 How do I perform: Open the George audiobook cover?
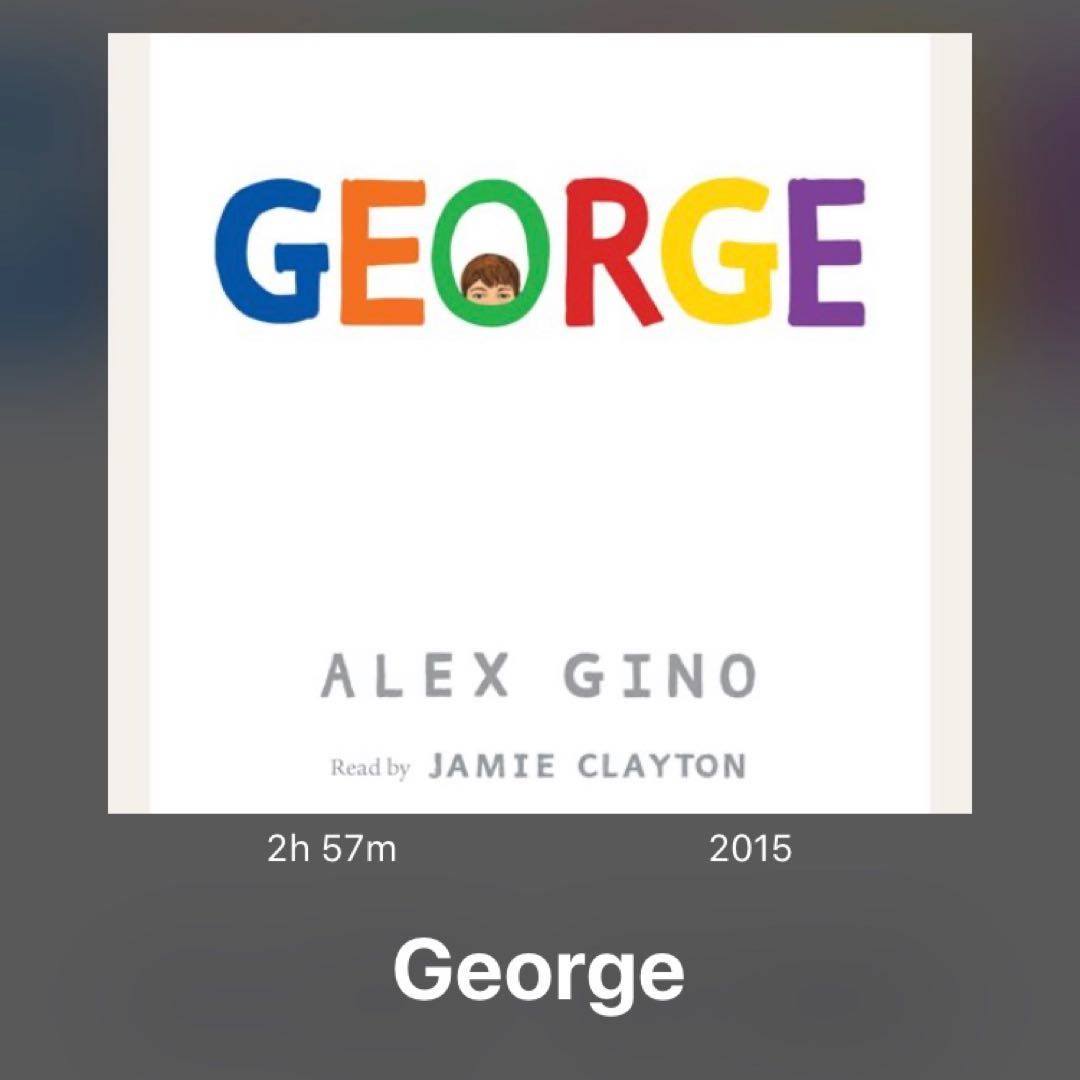540,423
